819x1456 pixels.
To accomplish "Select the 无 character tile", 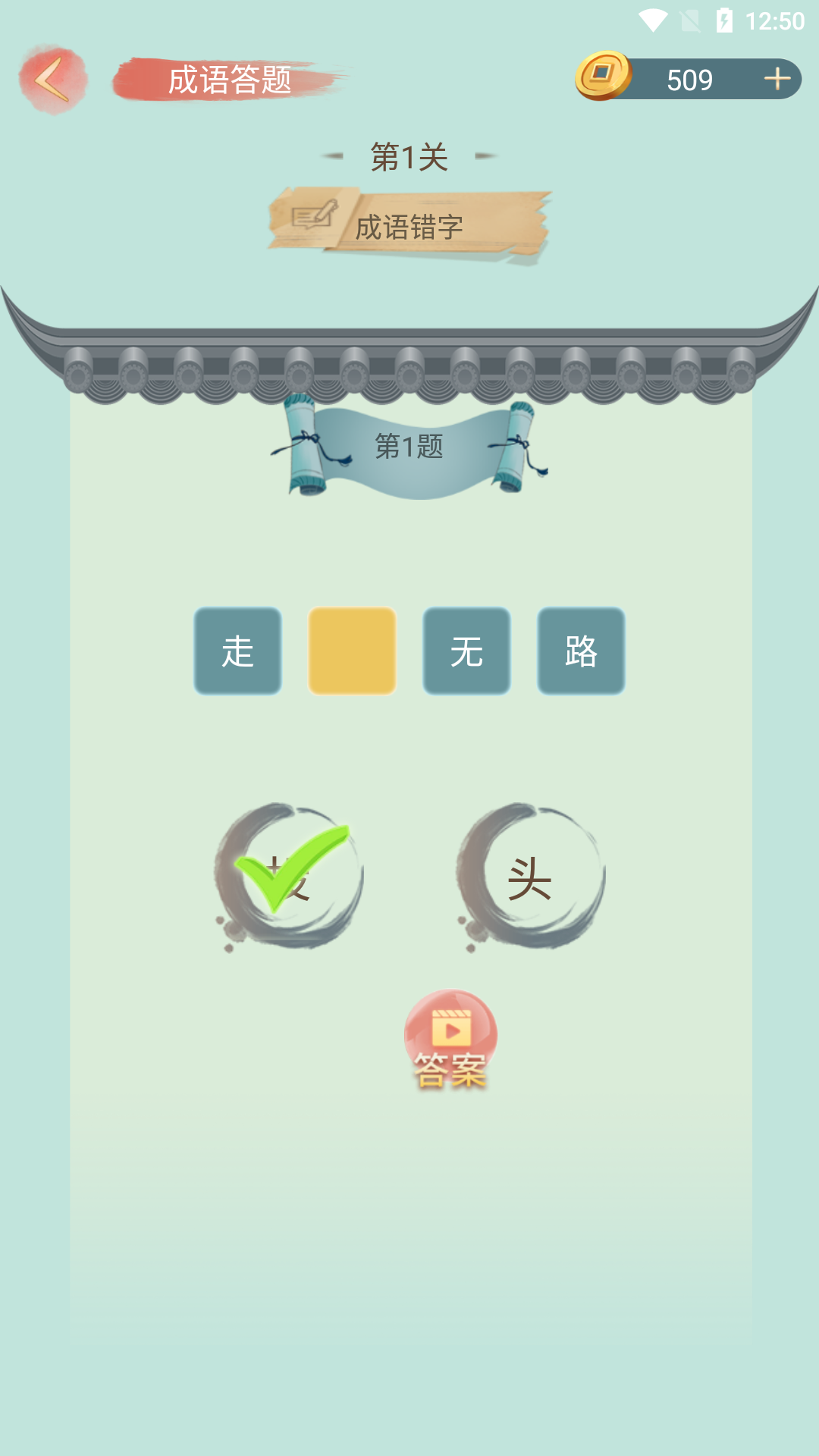I will [466, 650].
